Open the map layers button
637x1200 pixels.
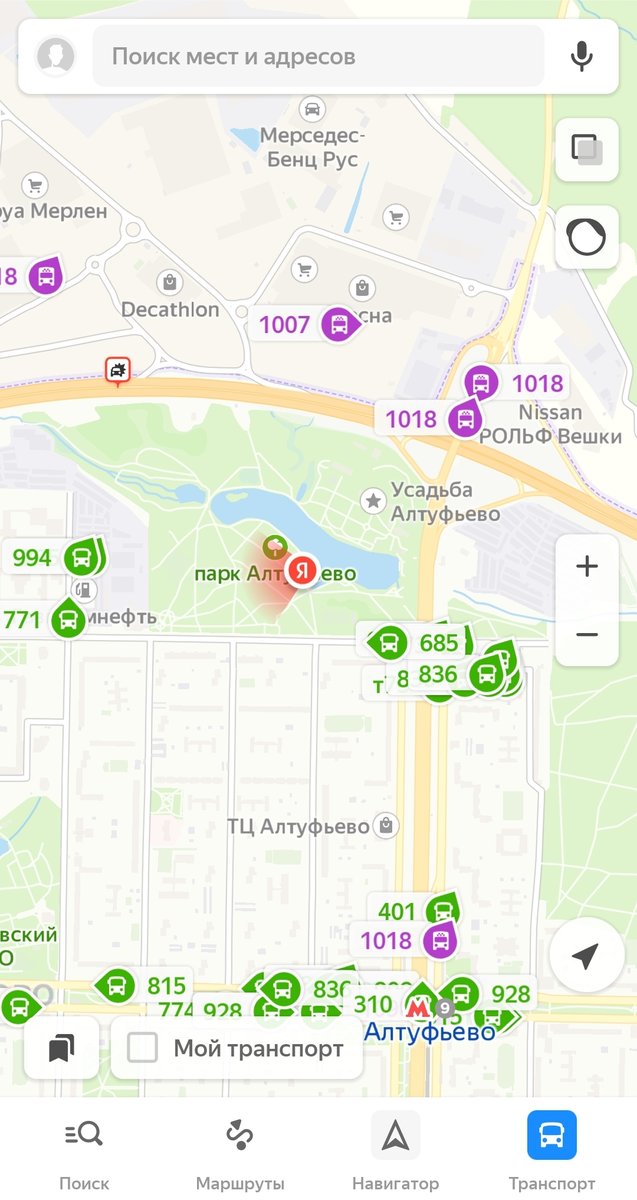click(x=587, y=150)
